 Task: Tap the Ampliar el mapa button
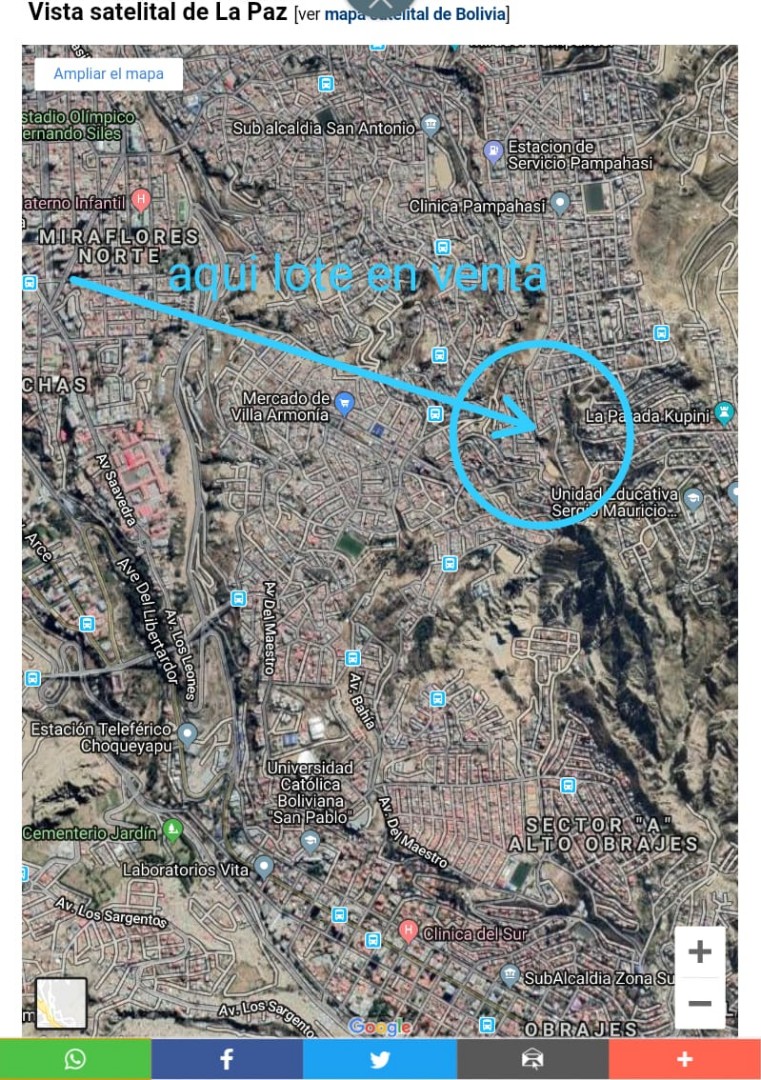(108, 74)
